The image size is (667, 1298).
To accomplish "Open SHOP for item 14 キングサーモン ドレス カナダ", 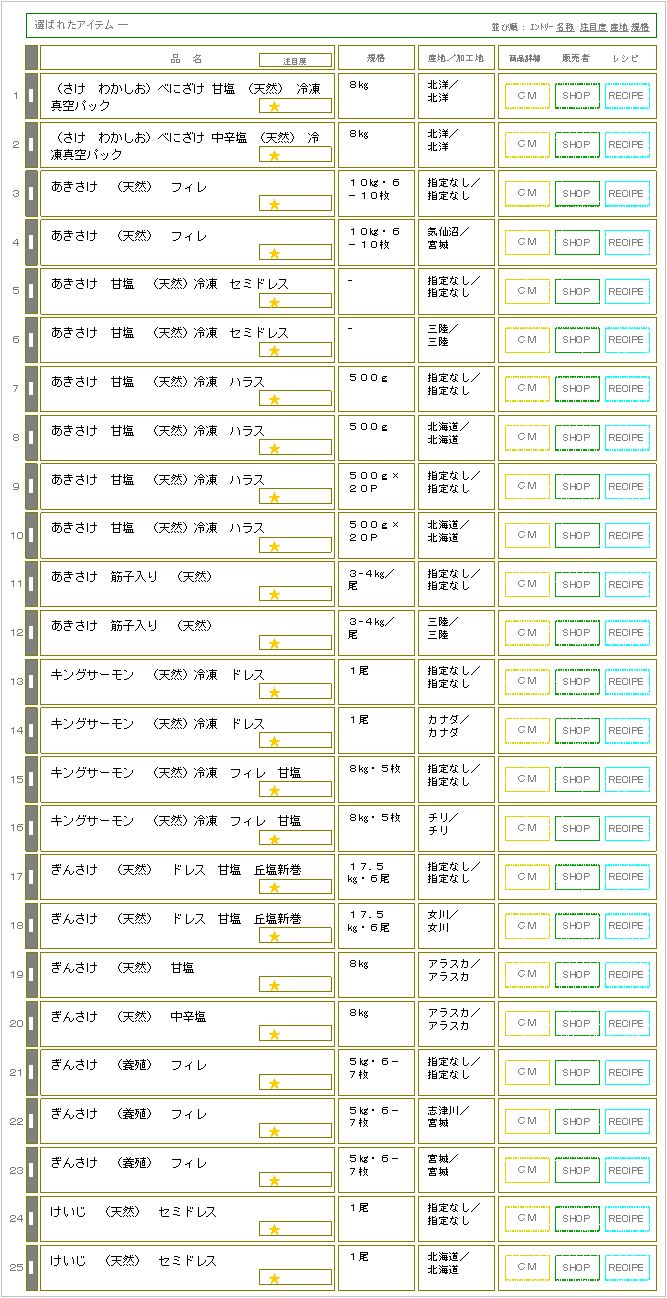I will (x=577, y=730).
